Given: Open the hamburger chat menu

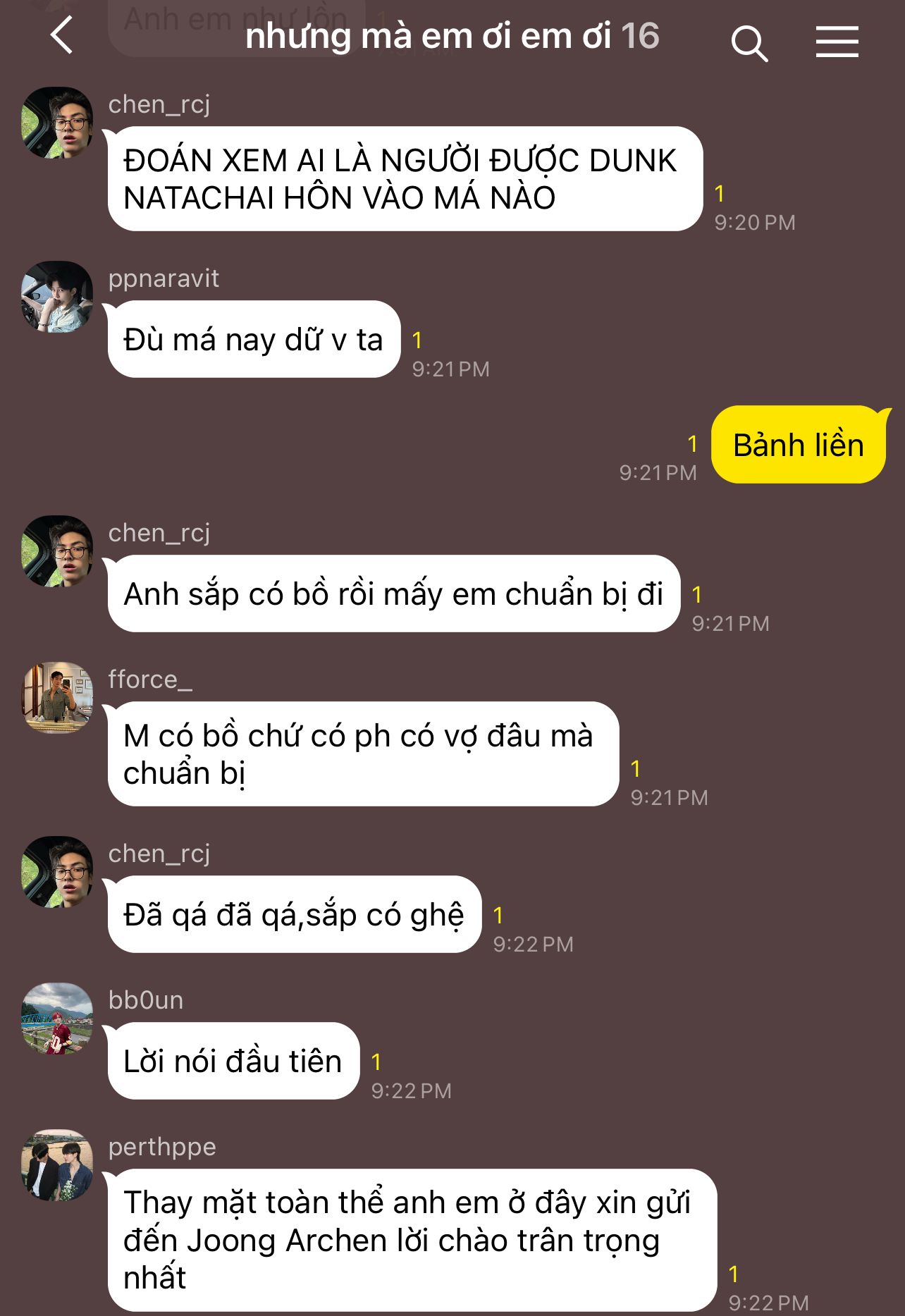Looking at the screenshot, I should (837, 42).
